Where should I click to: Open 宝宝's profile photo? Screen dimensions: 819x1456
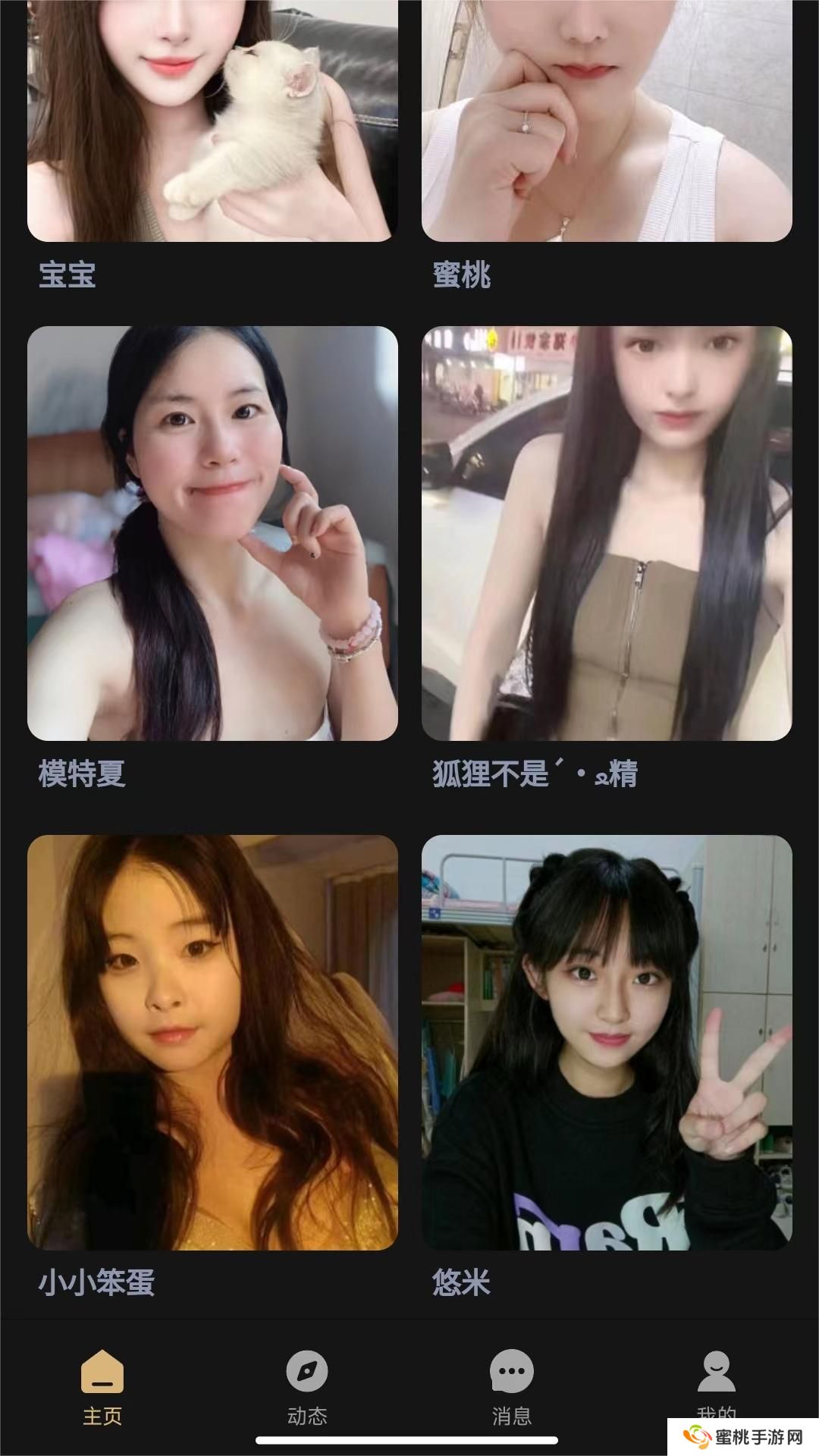pos(212,121)
